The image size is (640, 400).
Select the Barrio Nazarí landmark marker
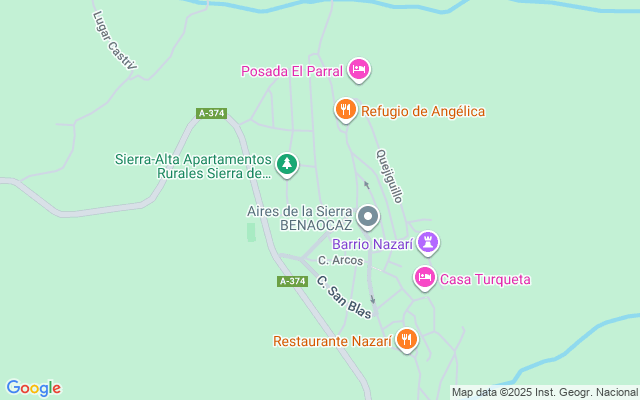[429, 243]
